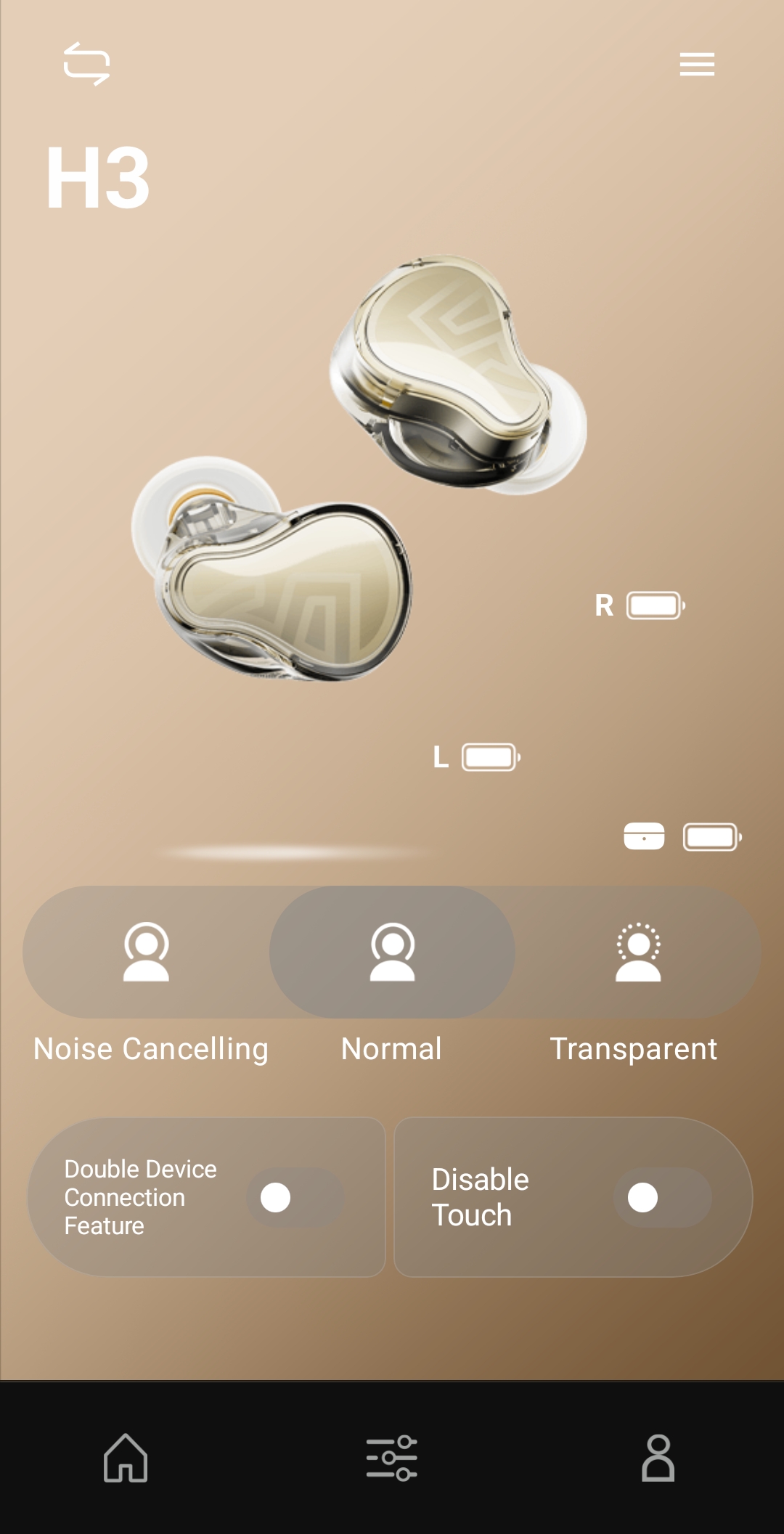Select Normal mode
The width and height of the screenshot is (784, 1534).
[392, 952]
